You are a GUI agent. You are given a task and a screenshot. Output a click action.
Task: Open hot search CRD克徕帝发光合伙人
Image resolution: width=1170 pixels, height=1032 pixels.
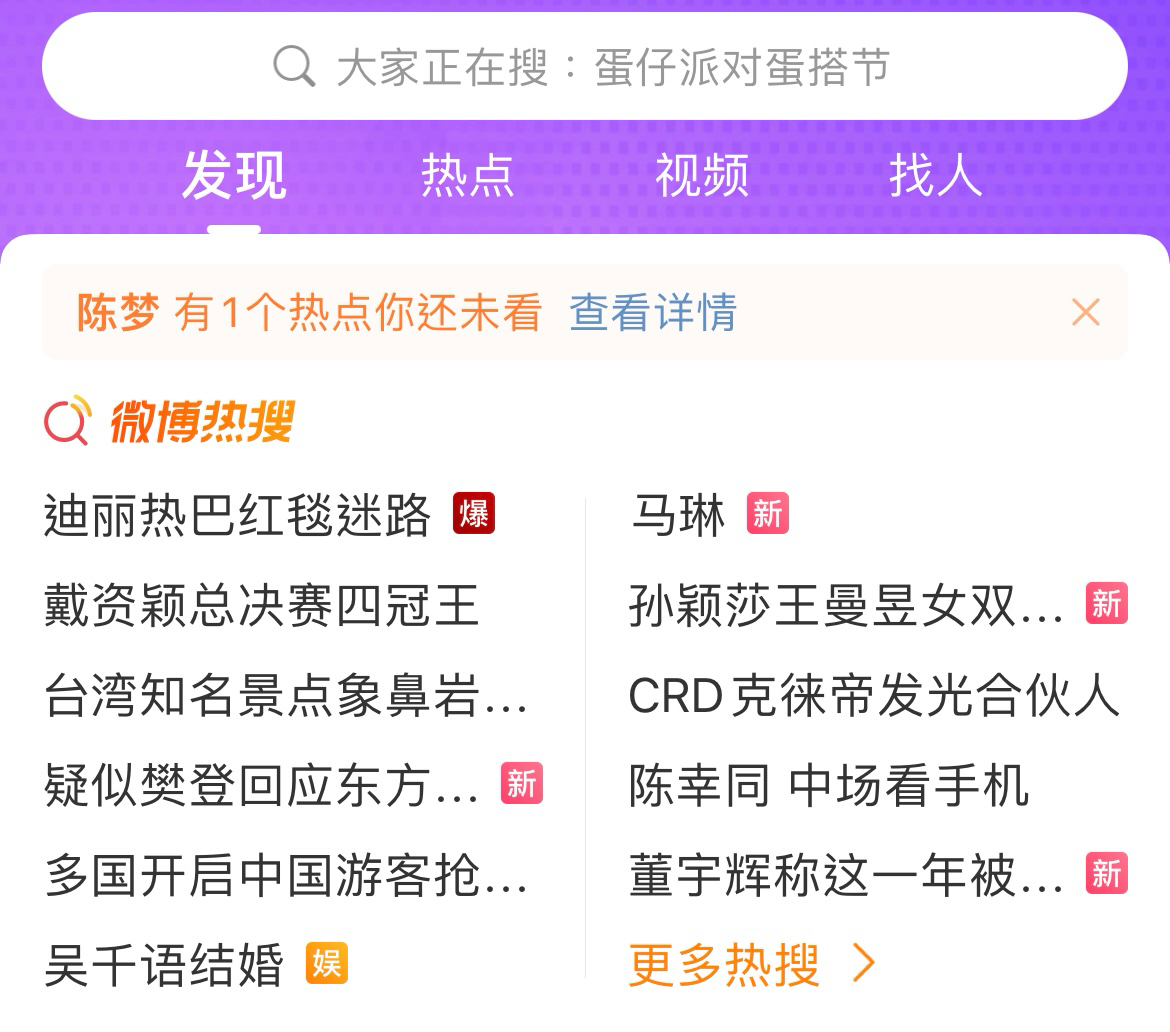(873, 696)
